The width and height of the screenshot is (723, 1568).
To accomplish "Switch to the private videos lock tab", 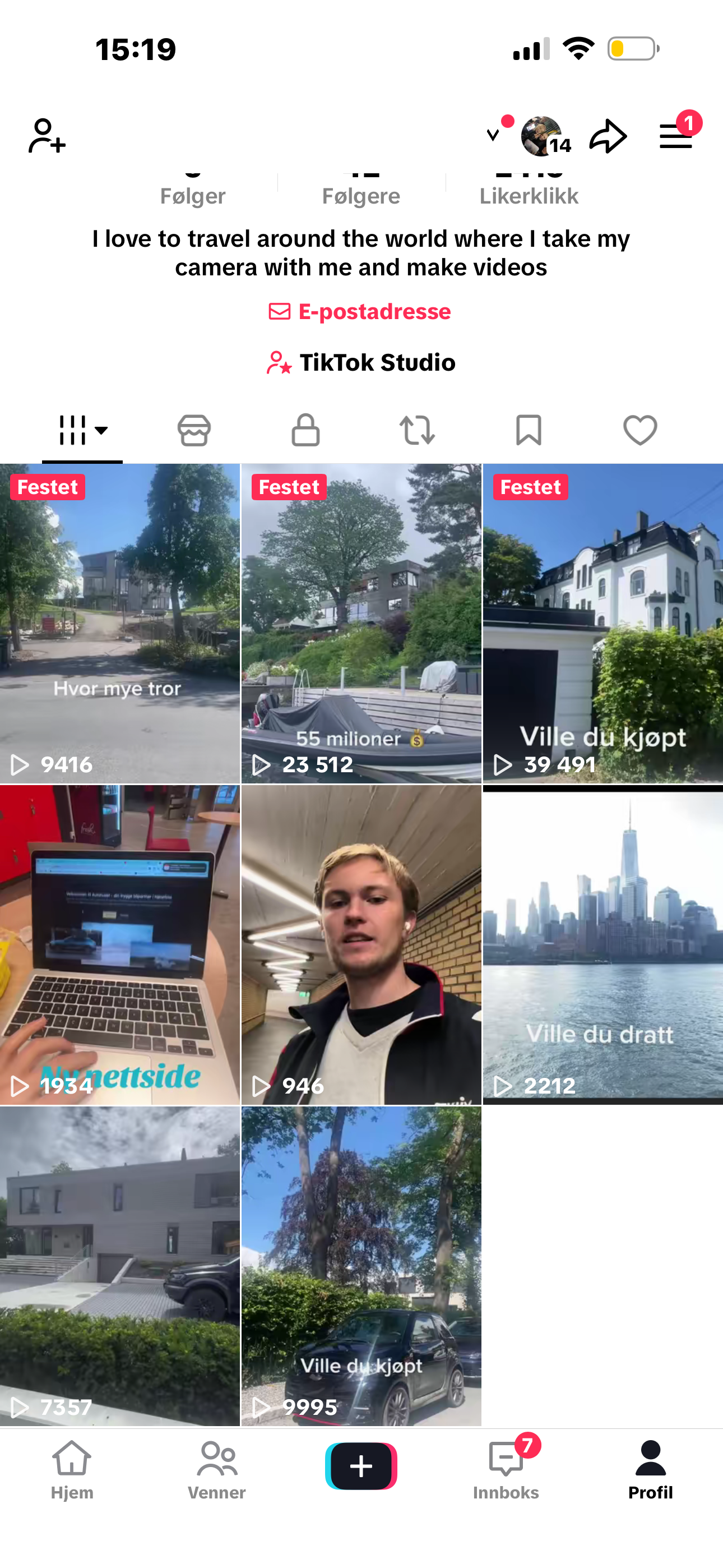I will click(305, 430).
